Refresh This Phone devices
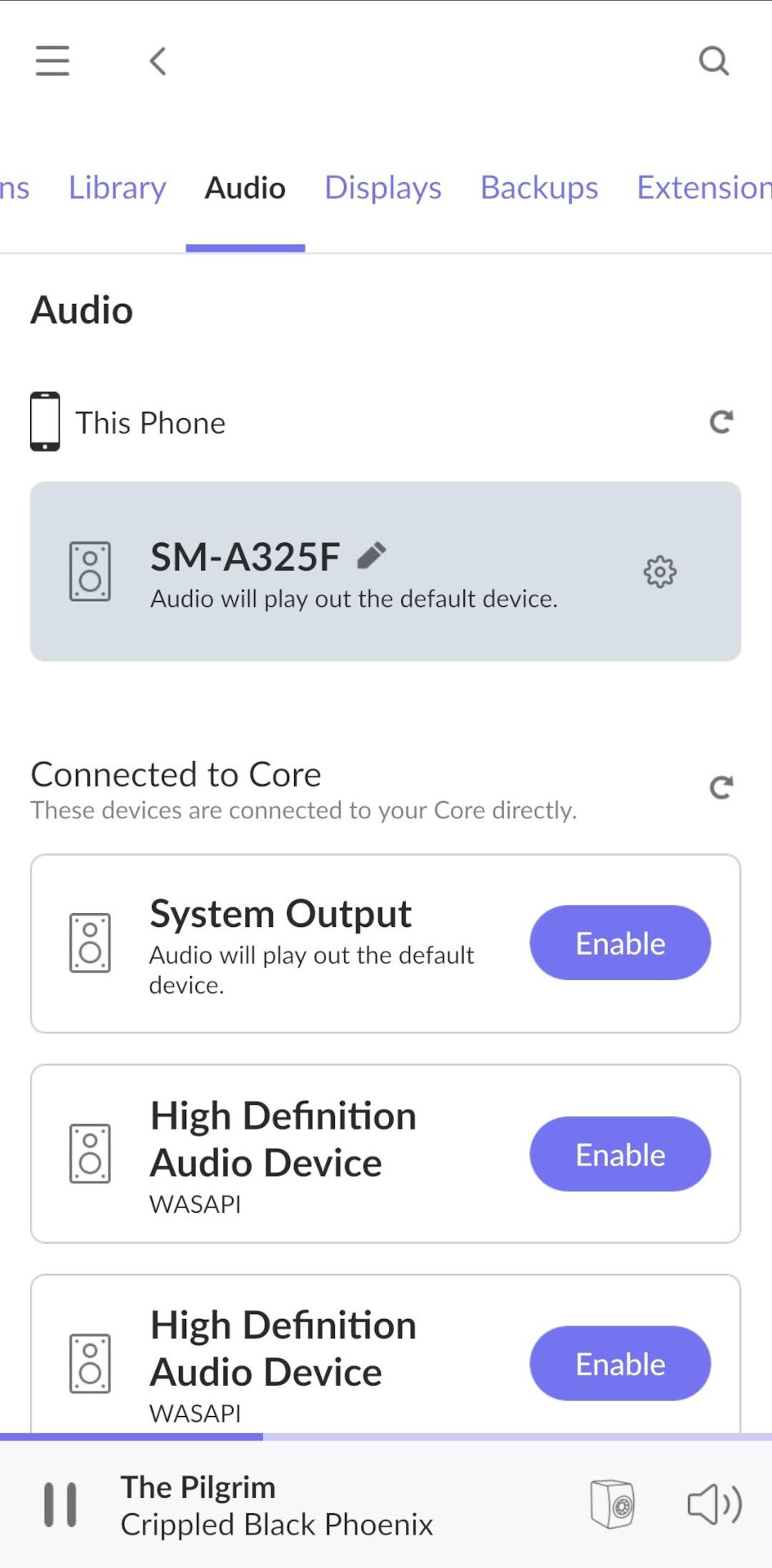772x1568 pixels. [721, 422]
